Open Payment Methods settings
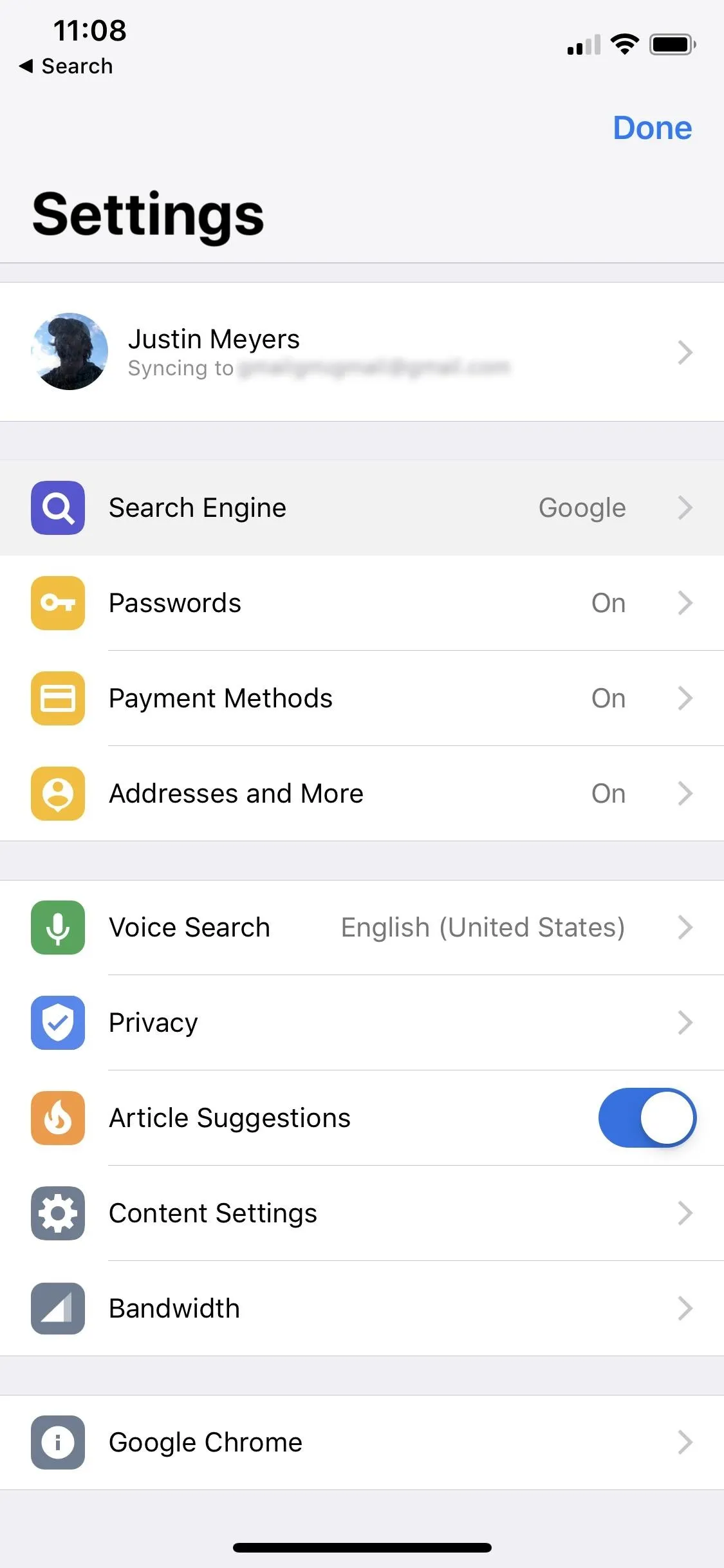 (x=362, y=698)
